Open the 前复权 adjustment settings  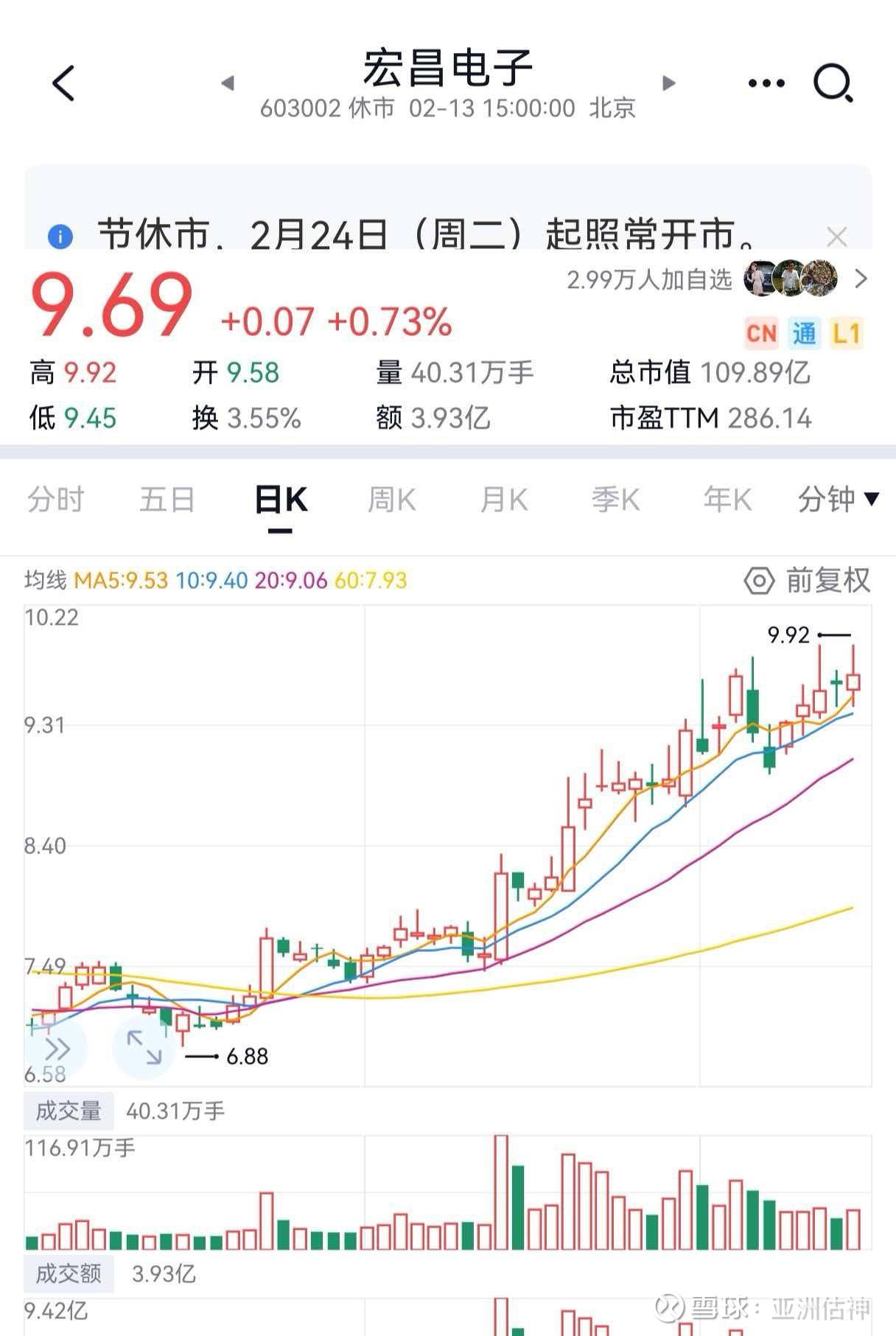pyautogui.click(x=807, y=581)
